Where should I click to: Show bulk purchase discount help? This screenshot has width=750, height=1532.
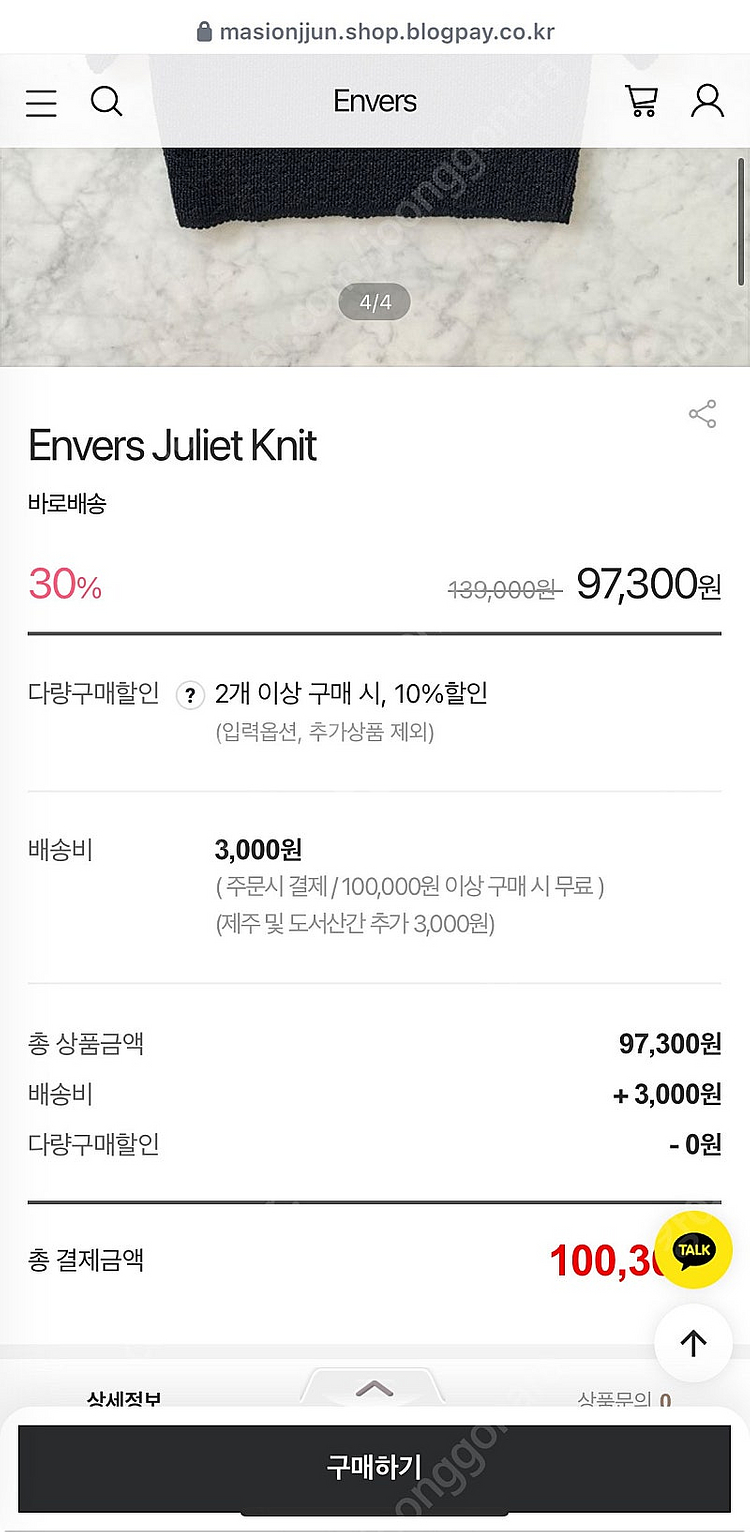190,696
